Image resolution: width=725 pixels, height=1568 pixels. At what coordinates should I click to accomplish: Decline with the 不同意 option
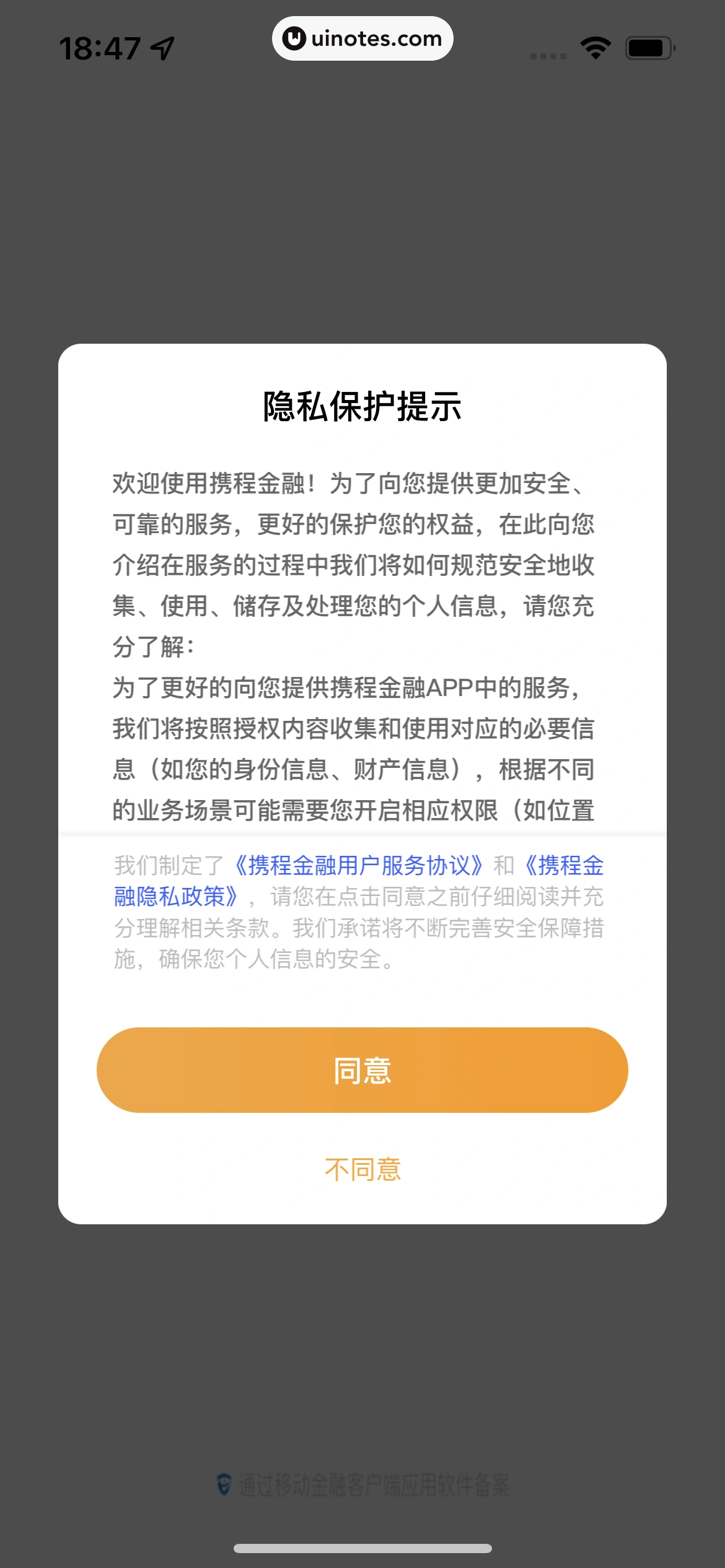click(362, 1170)
